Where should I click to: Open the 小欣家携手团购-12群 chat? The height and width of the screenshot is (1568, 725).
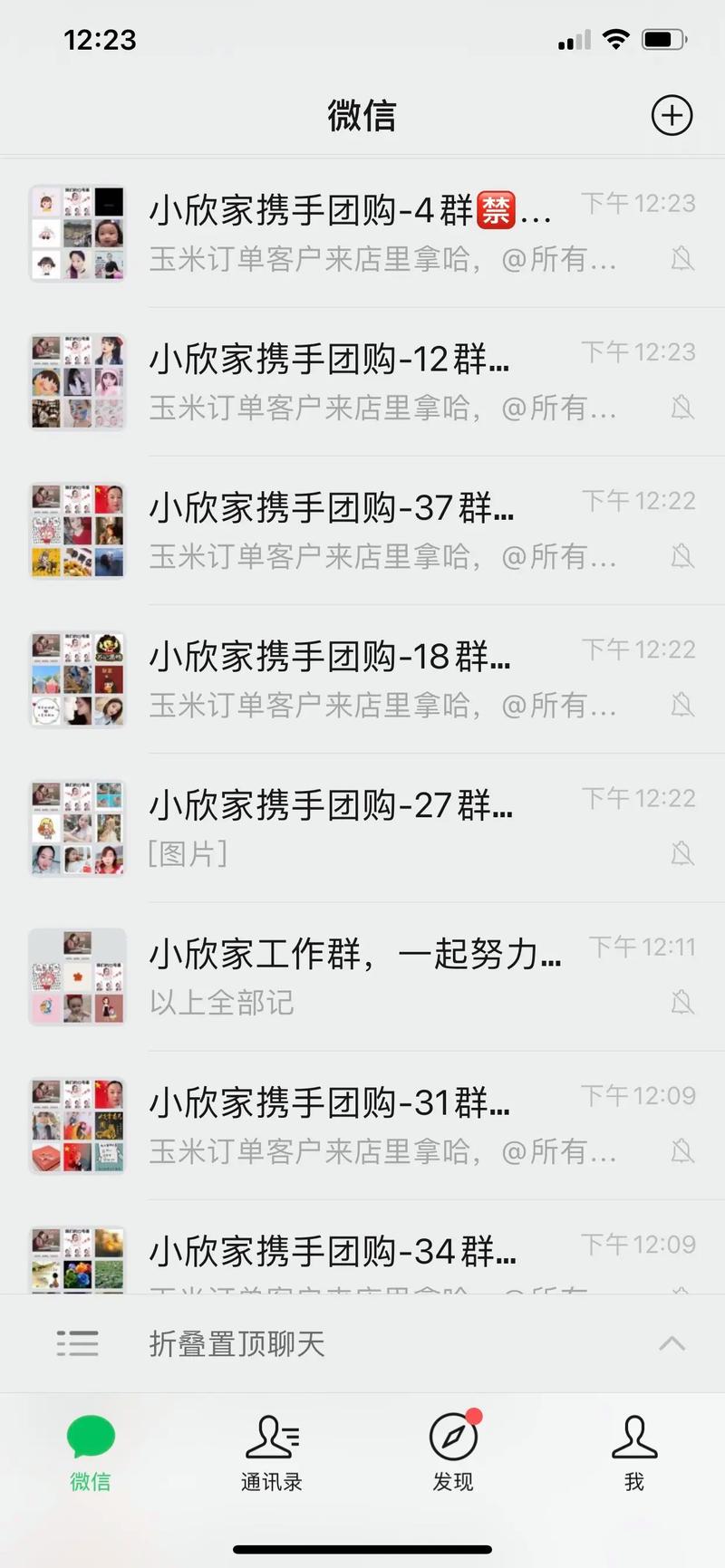[x=362, y=381]
